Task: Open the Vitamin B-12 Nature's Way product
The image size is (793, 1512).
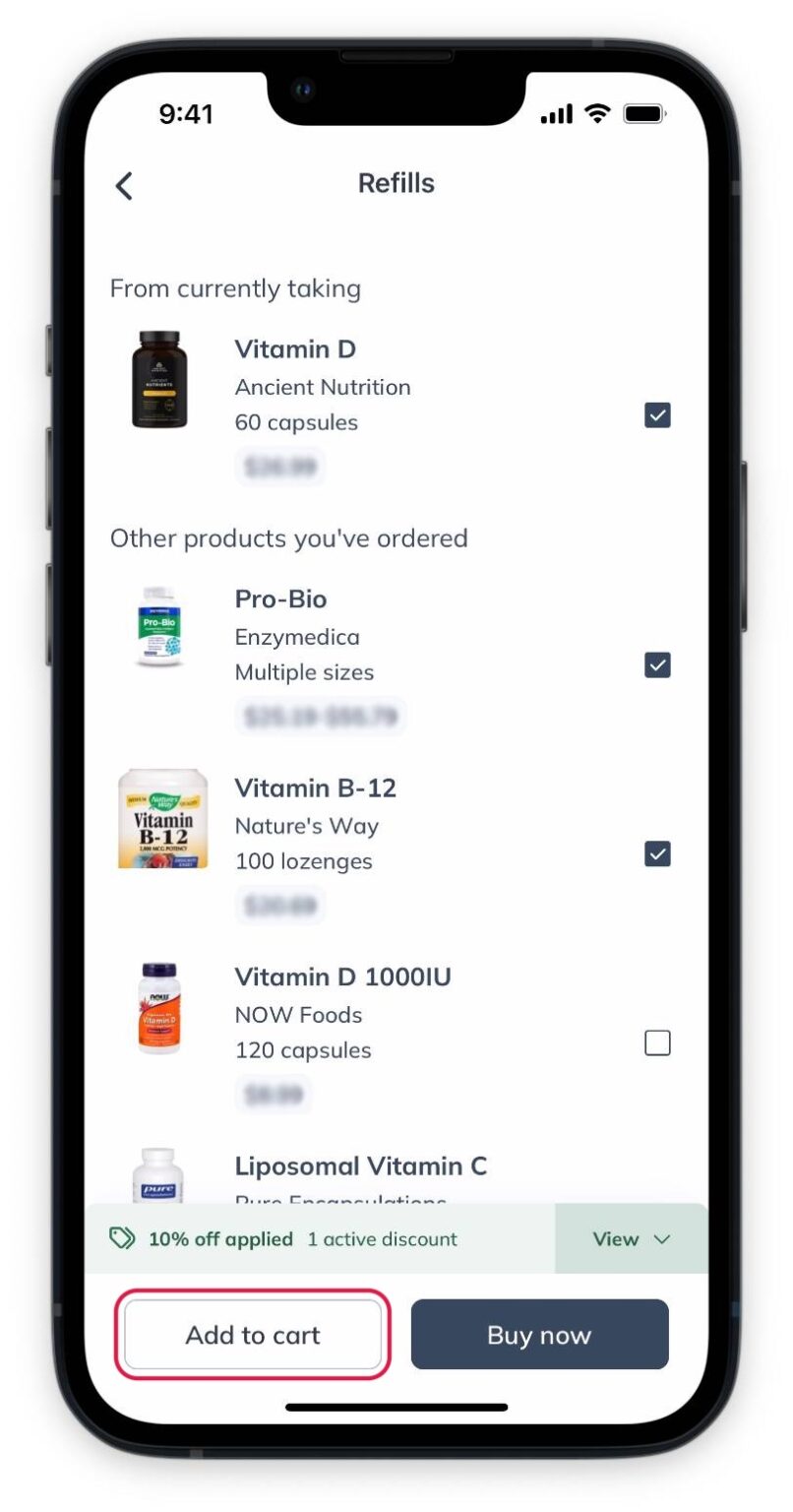Action: pyautogui.click(x=315, y=788)
